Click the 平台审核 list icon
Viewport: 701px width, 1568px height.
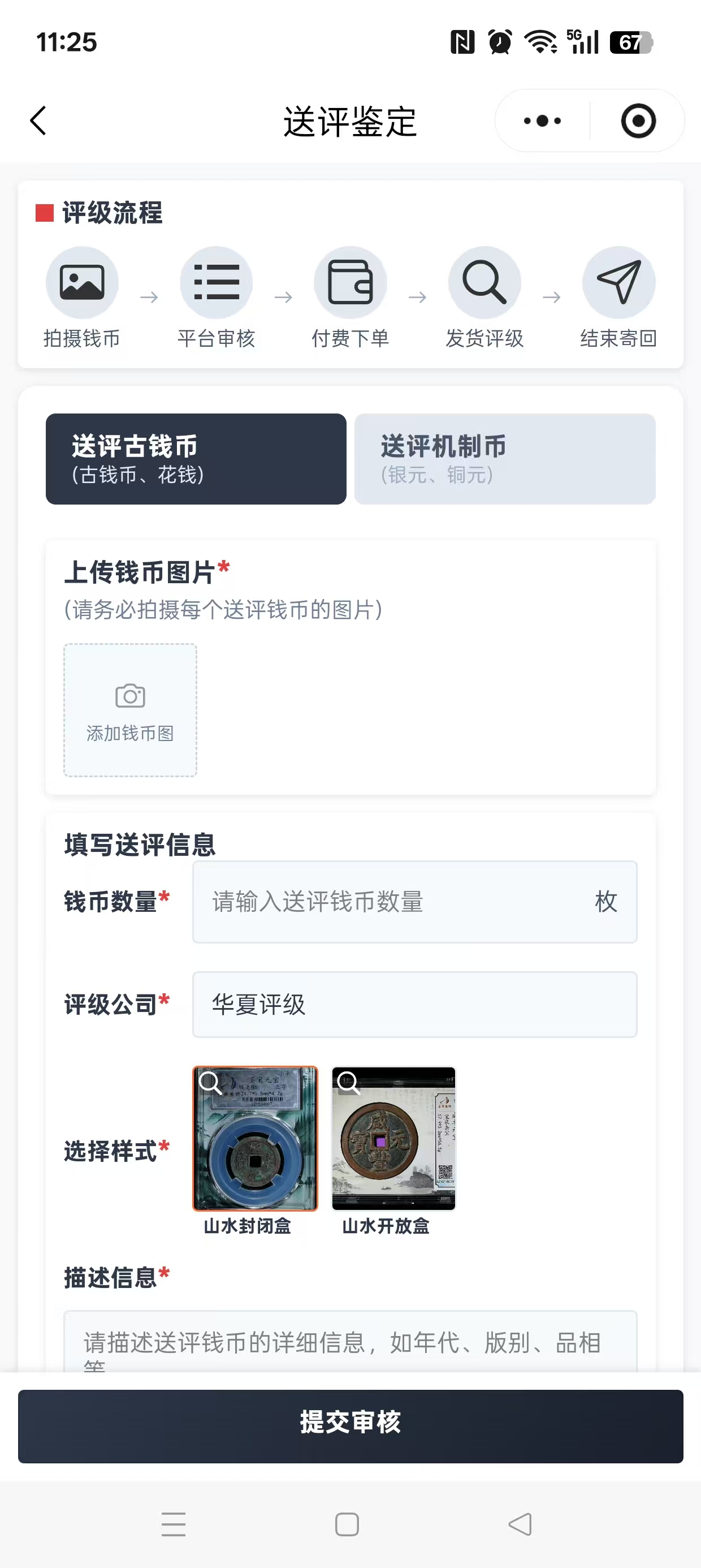216,281
